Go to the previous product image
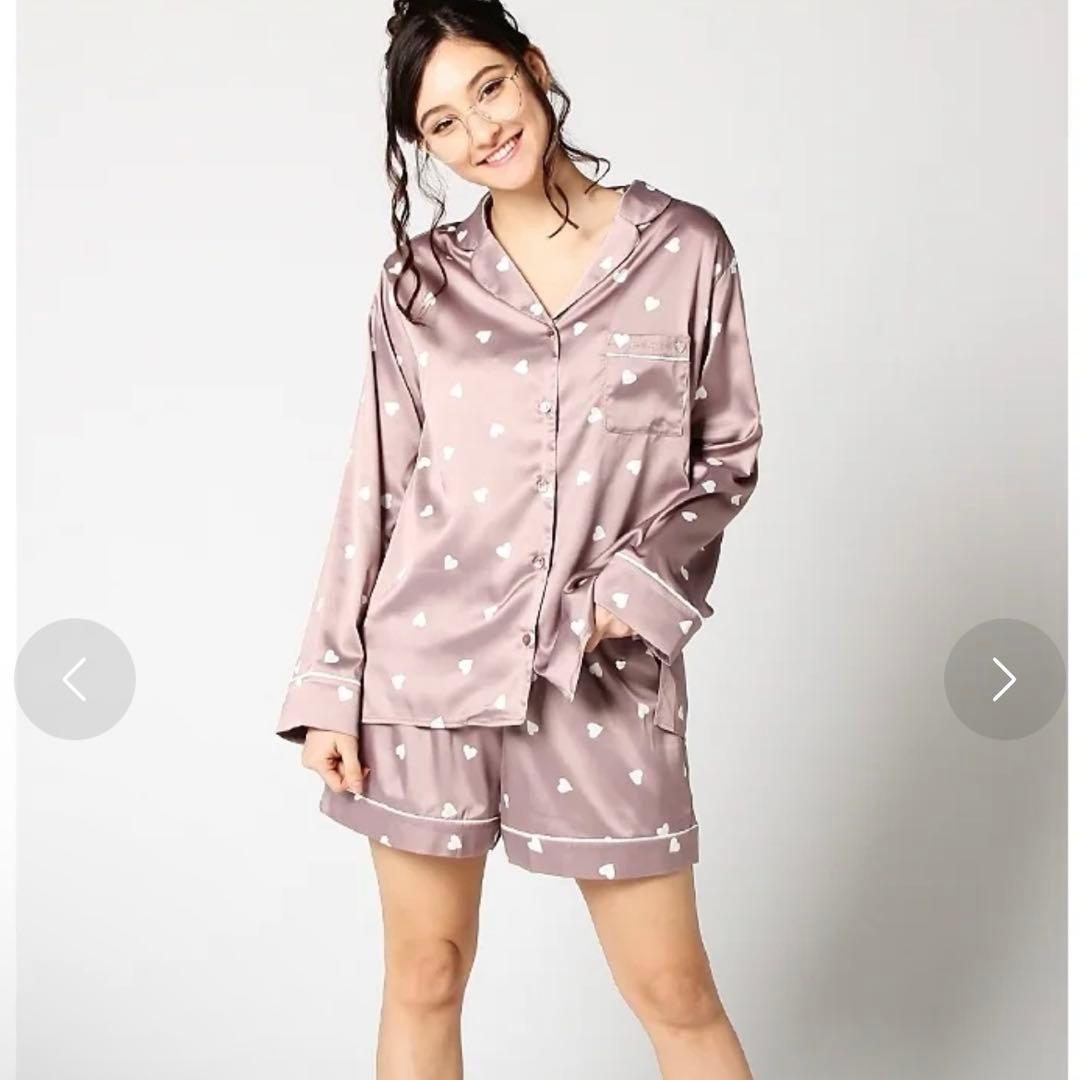The height and width of the screenshot is (1080, 1080). point(74,679)
